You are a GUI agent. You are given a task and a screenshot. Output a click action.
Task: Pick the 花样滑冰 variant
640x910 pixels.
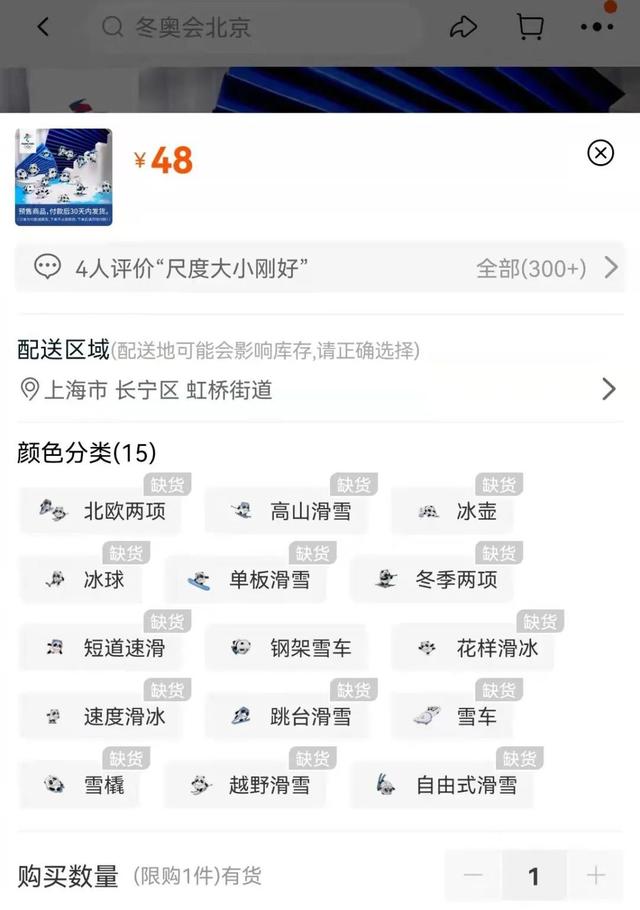477,648
